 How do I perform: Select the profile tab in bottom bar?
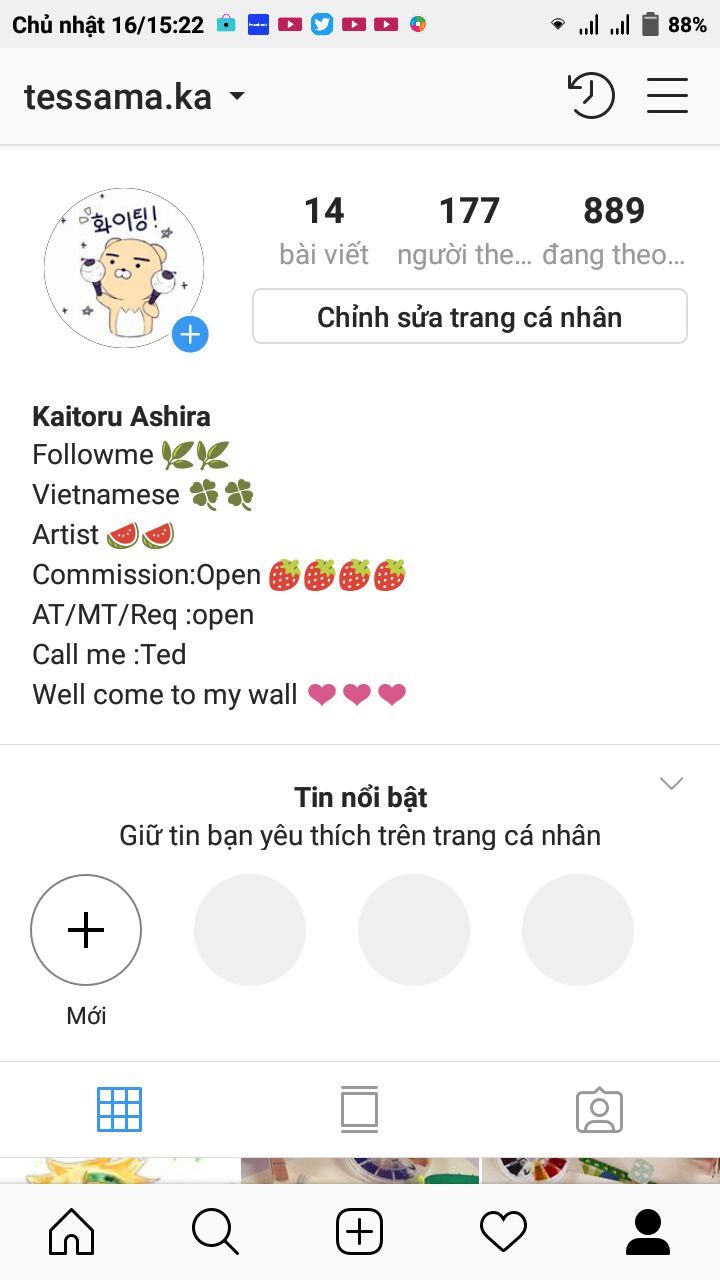click(647, 1232)
